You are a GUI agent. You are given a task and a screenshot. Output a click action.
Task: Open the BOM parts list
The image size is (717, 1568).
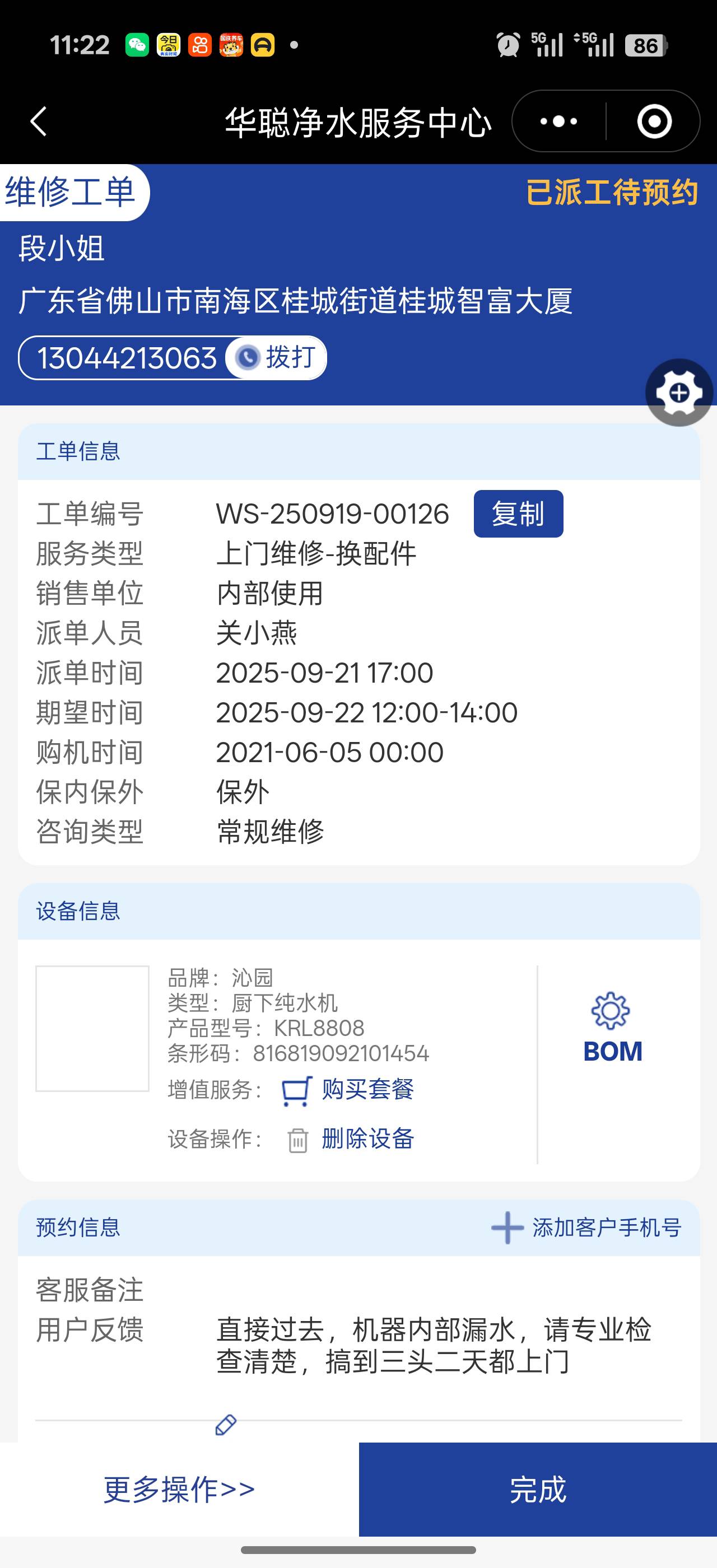point(612,1029)
